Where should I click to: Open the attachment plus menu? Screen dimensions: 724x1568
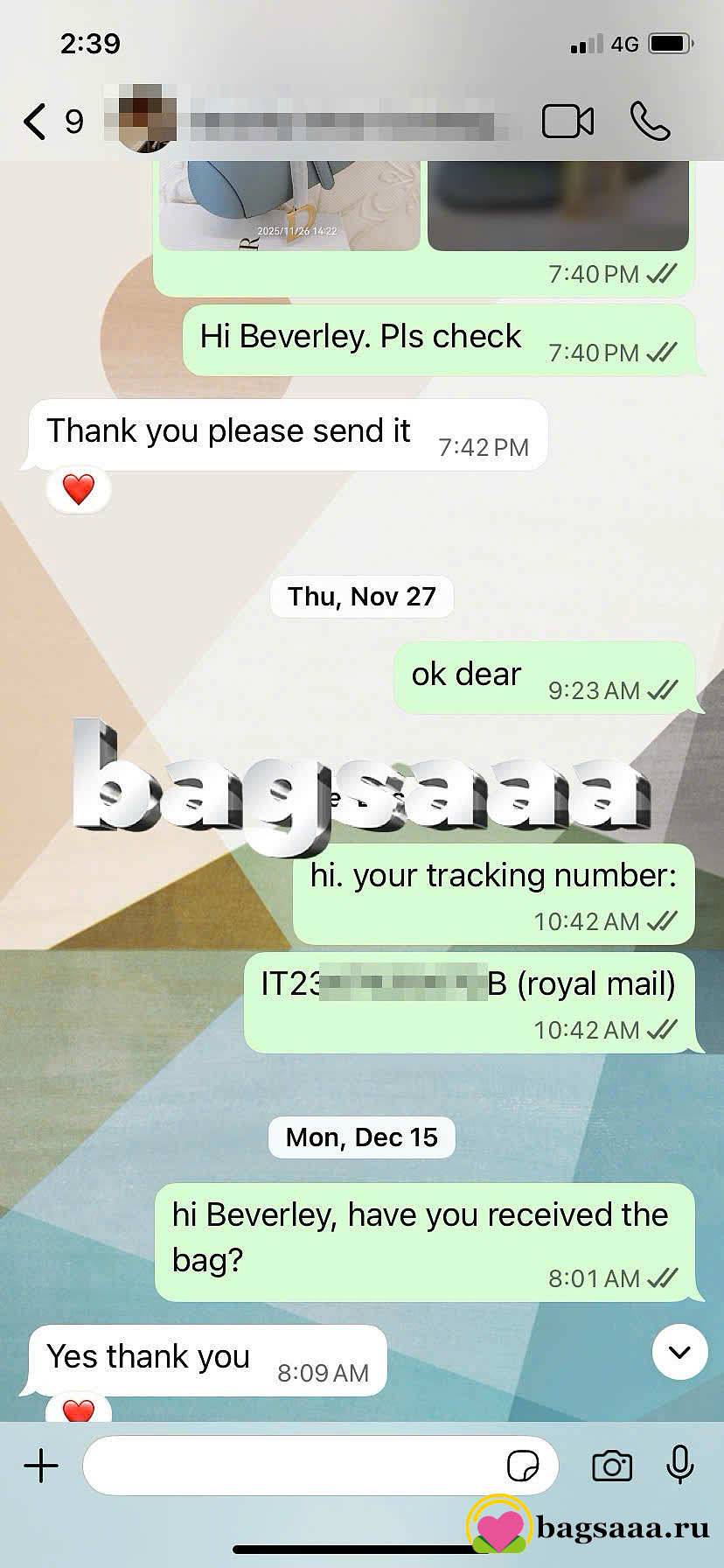[41, 1466]
